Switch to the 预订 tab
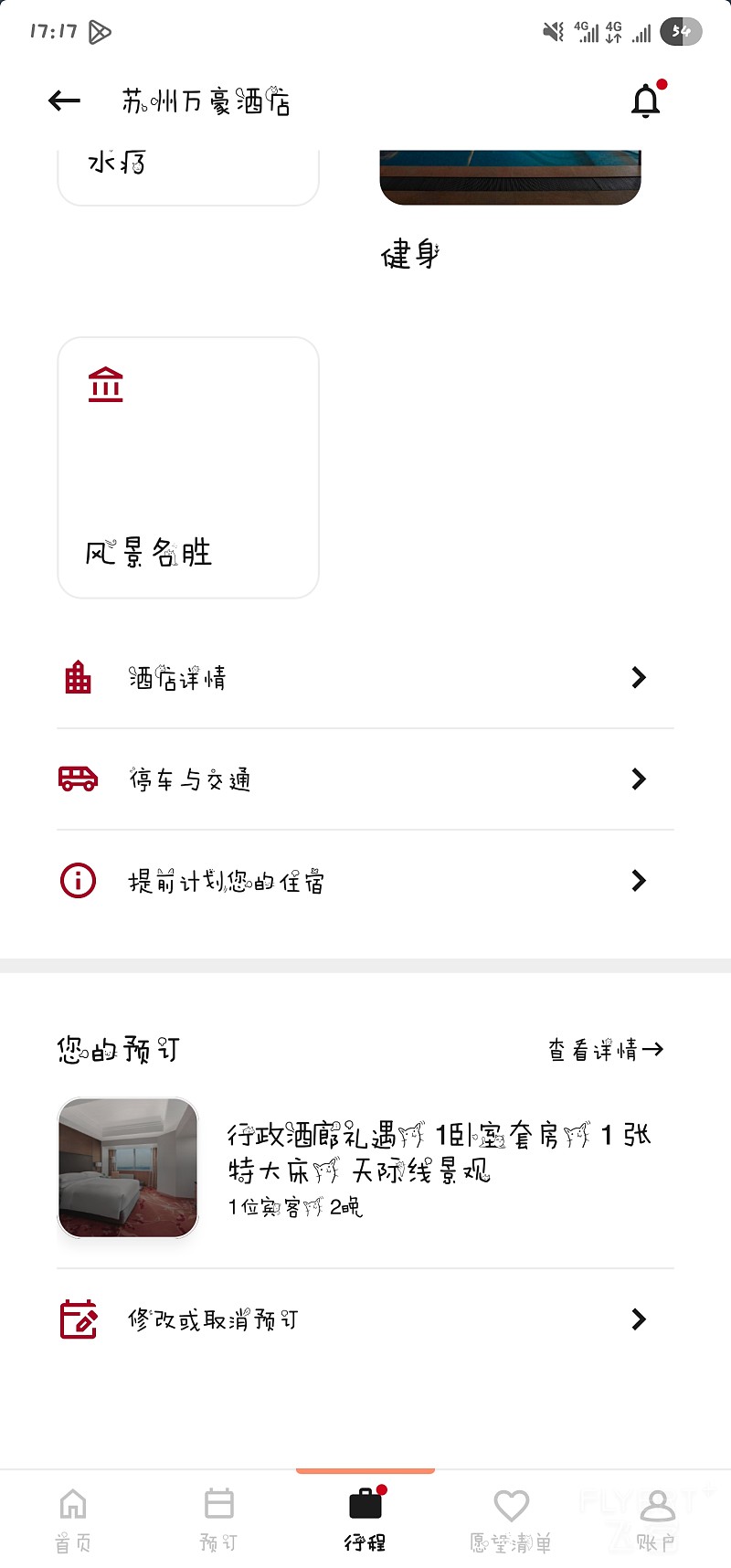731x1568 pixels. pos(219,1520)
